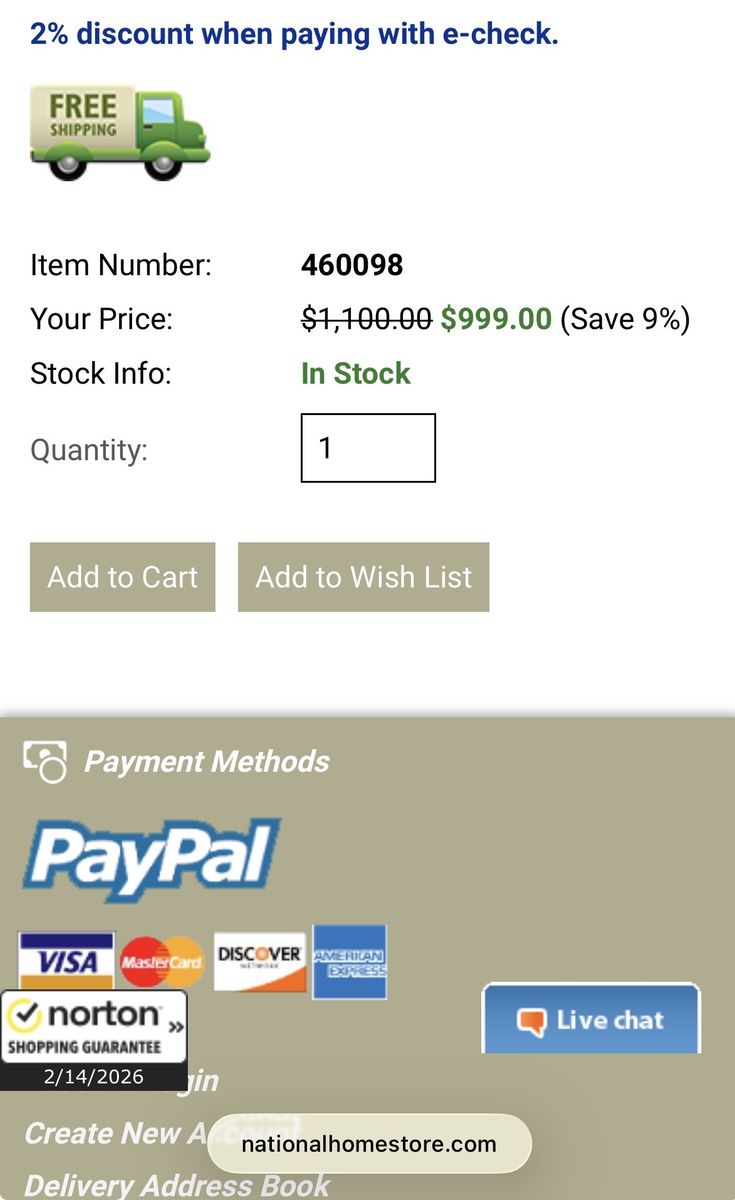Screen dimensions: 735x1200
Task: Tap the nationalhomestore.com address pill
Action: 369,1144
